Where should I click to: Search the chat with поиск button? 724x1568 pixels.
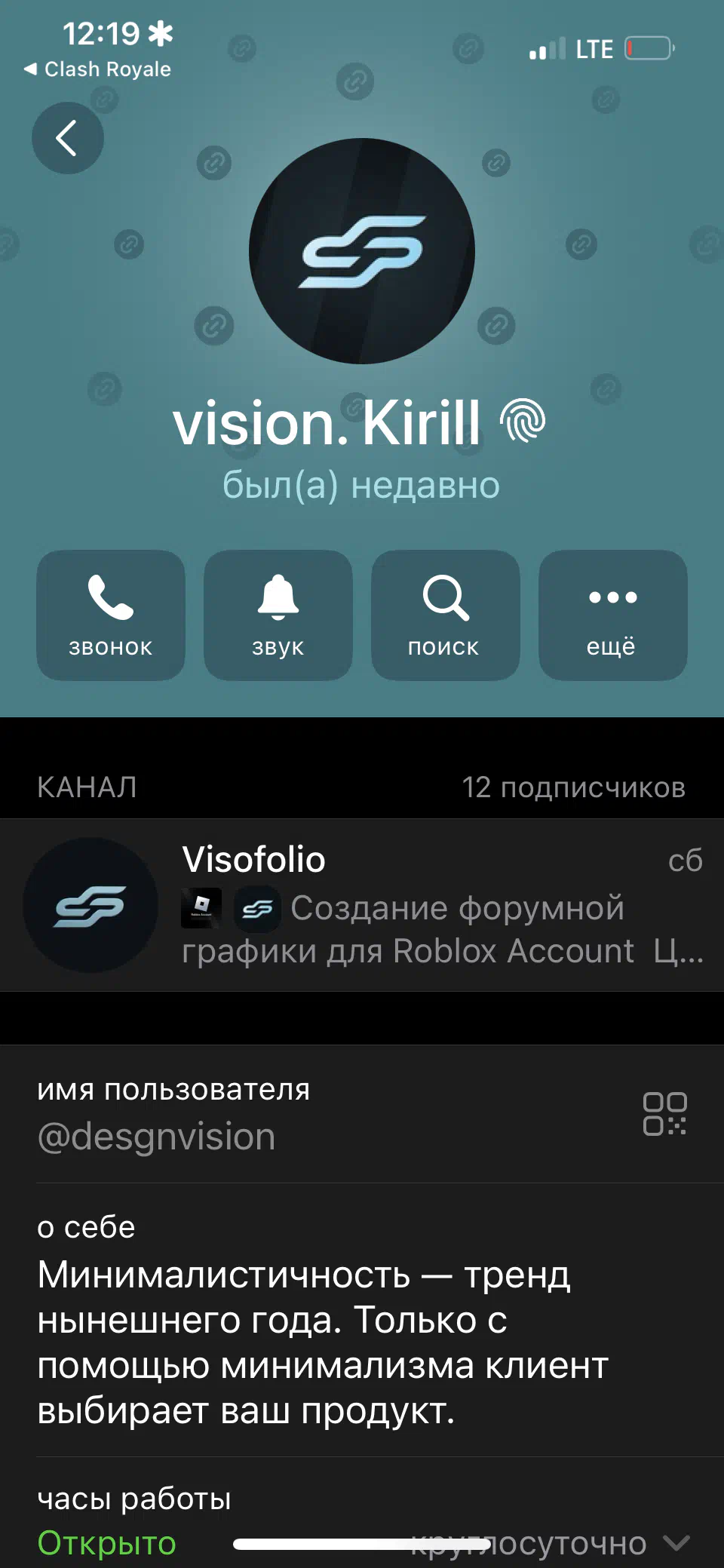tap(446, 615)
